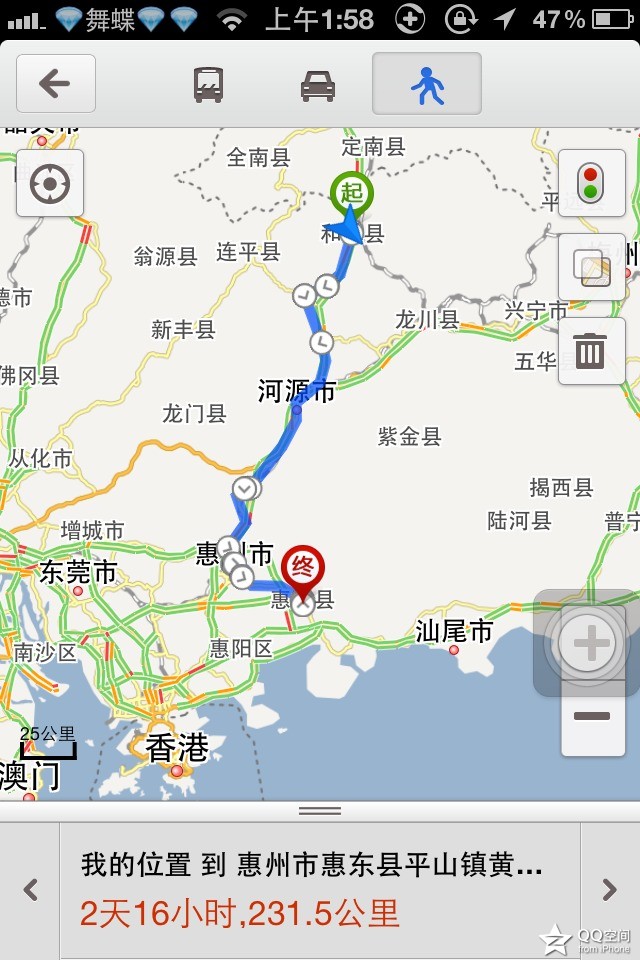Go back using the top-left arrow
Image resolution: width=640 pixels, height=960 pixels.
(x=56, y=83)
